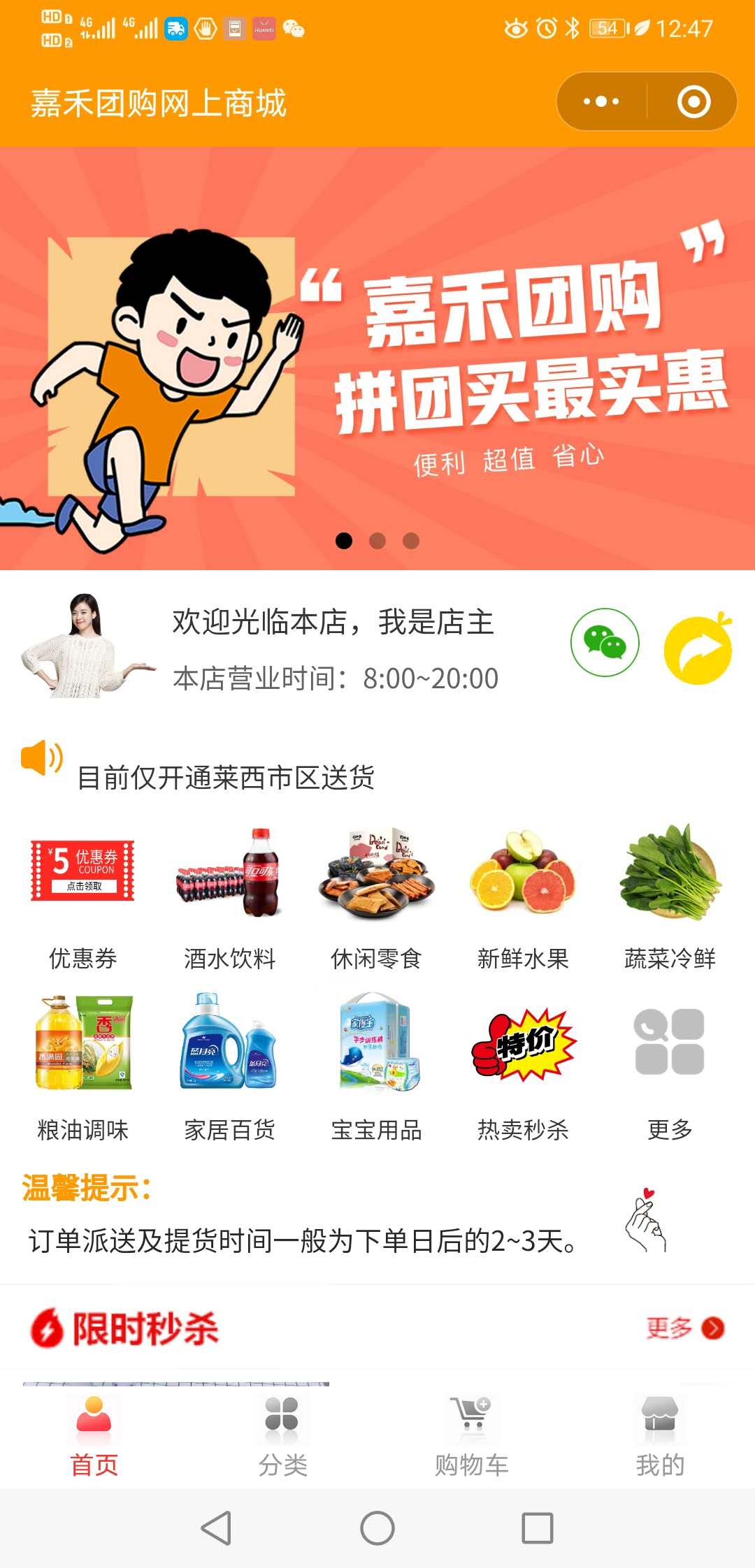This screenshot has width=755, height=1568.
Task: Share the store using the yellow arrow icon
Action: coord(698,648)
